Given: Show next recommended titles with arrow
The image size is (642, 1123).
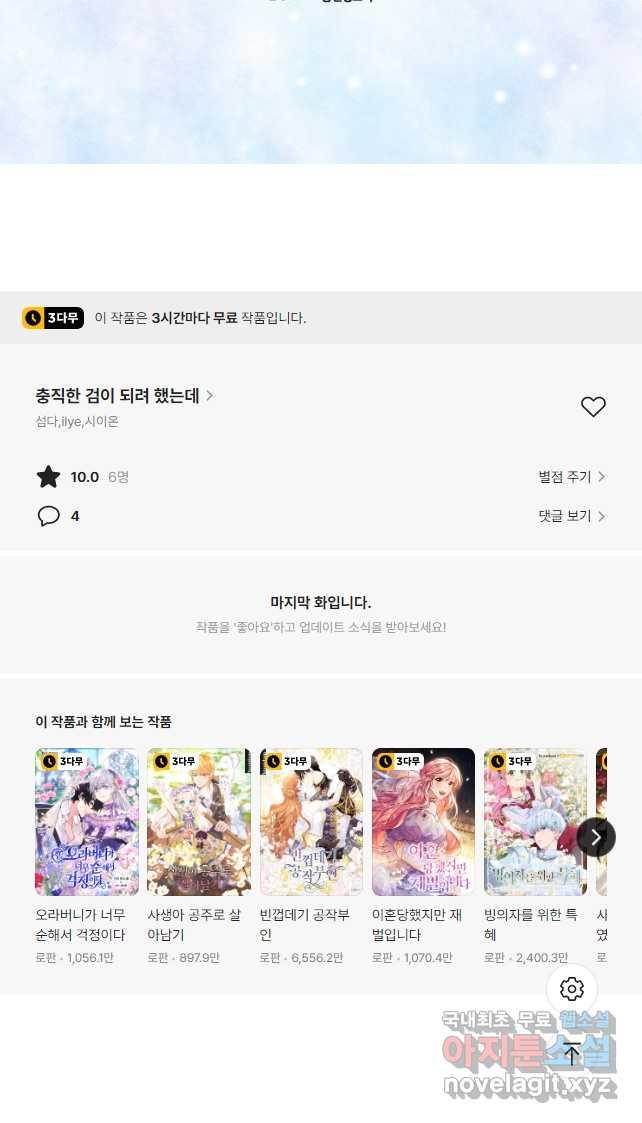Looking at the screenshot, I should click(596, 837).
